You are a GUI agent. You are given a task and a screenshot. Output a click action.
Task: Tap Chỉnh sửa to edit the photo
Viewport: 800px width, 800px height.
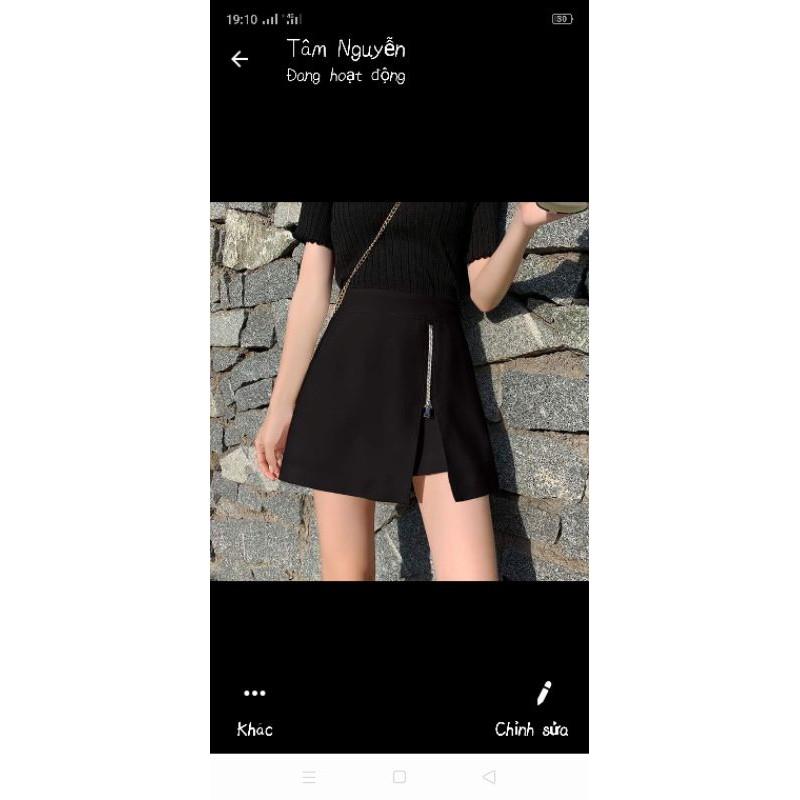[x=531, y=710]
